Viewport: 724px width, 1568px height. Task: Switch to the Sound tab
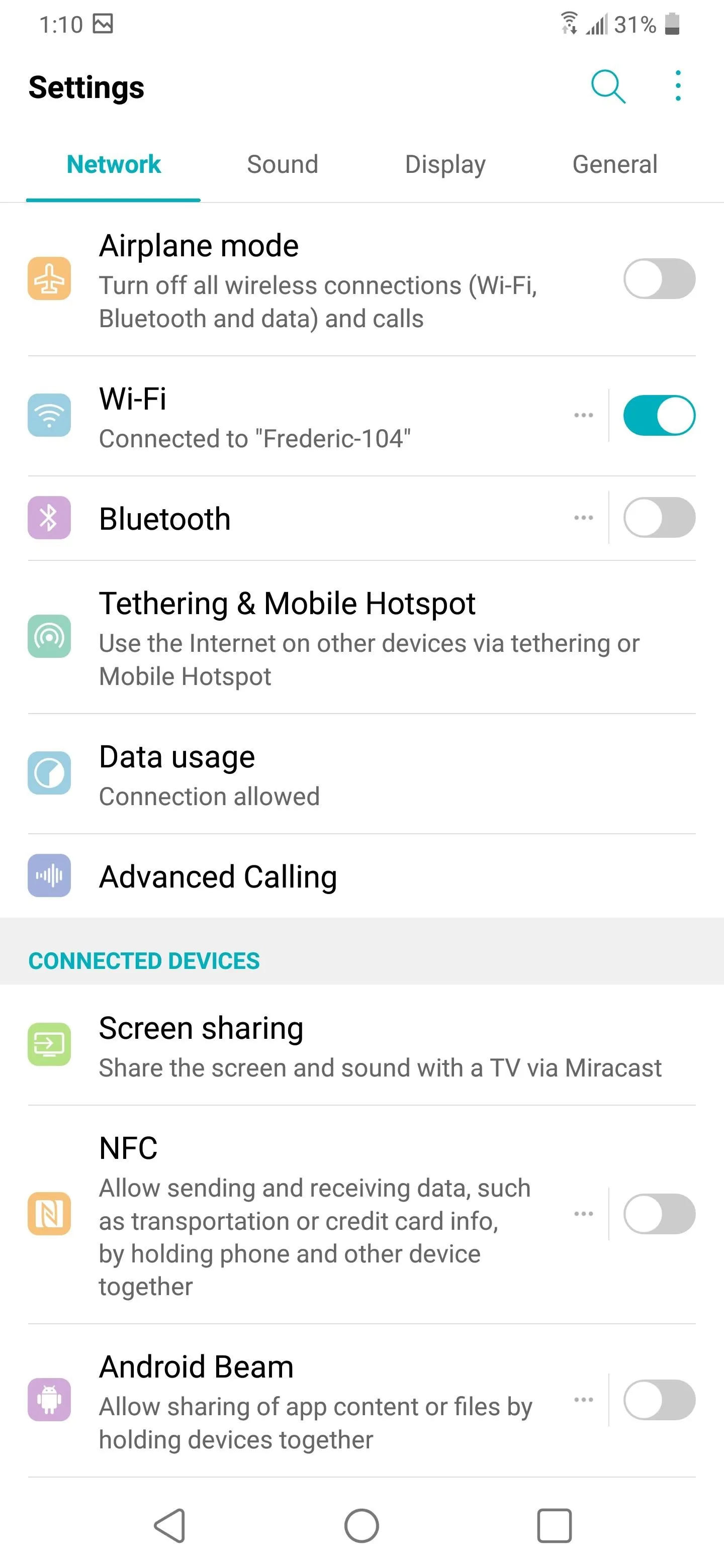click(283, 164)
